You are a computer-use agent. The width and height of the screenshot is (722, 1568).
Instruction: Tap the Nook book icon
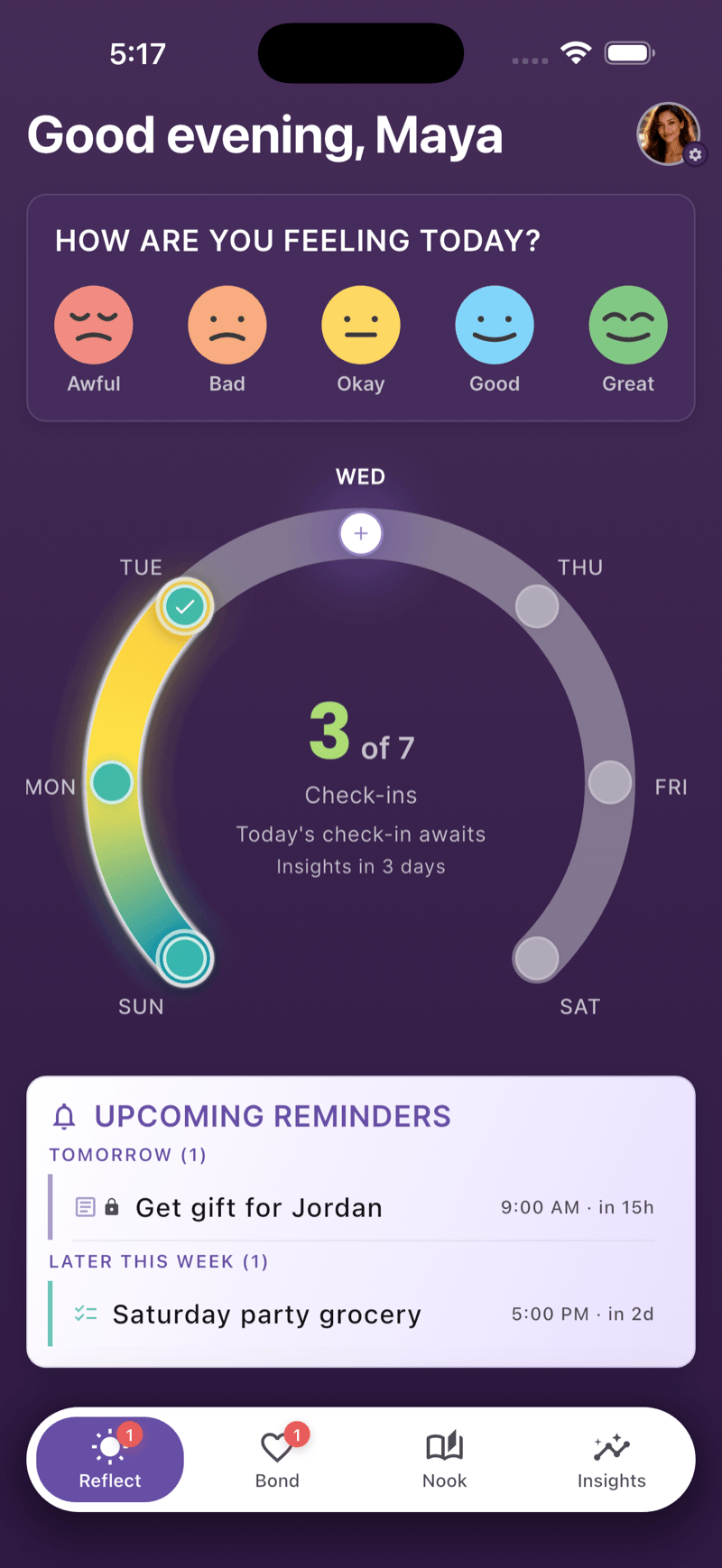click(444, 1446)
